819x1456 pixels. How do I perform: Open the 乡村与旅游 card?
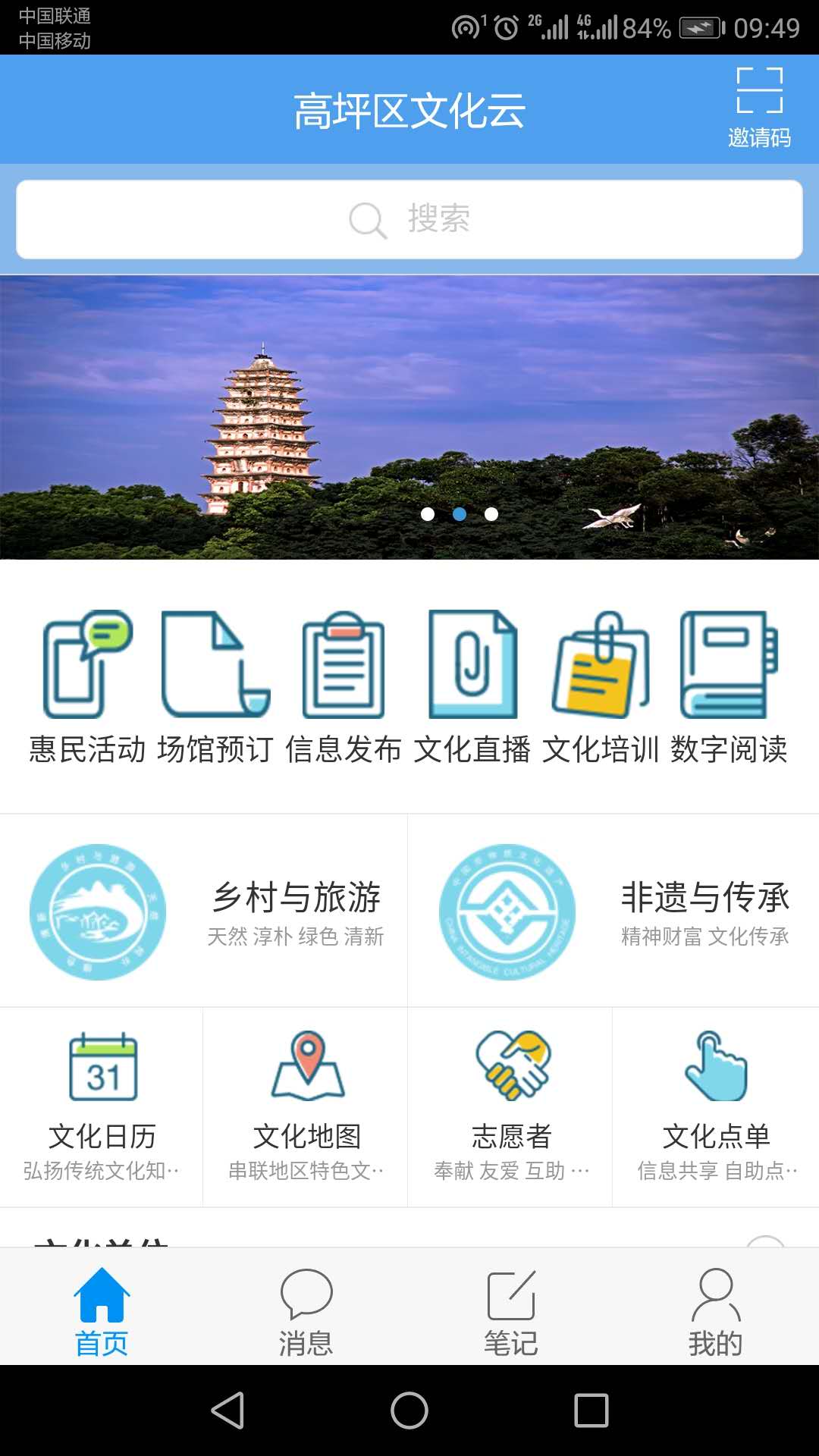tap(204, 912)
